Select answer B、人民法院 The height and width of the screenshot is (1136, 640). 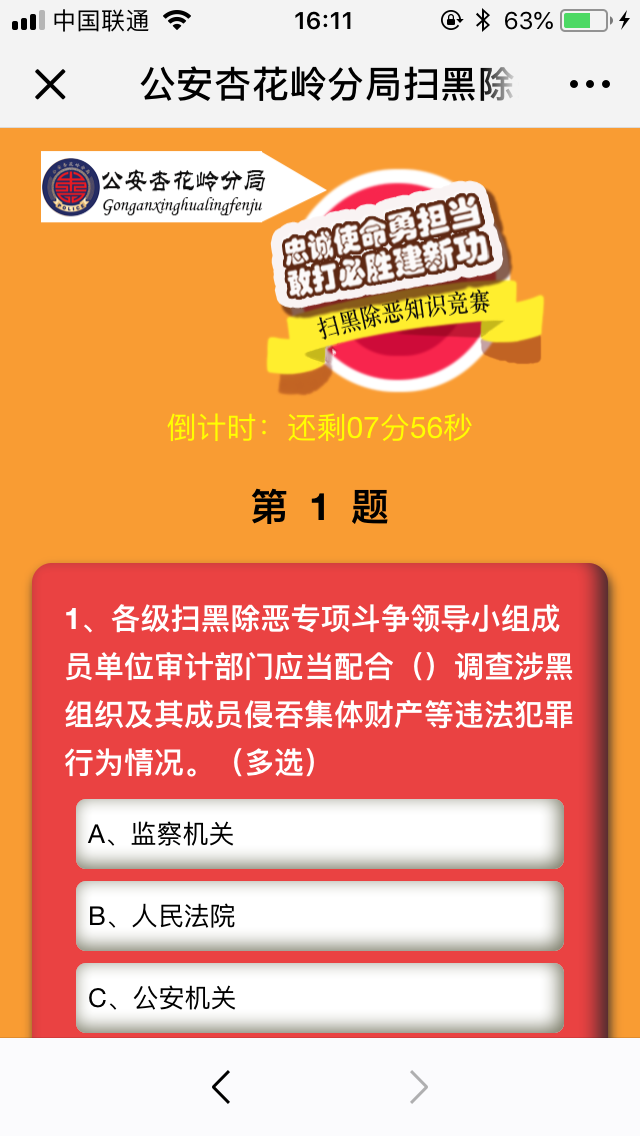click(x=320, y=916)
